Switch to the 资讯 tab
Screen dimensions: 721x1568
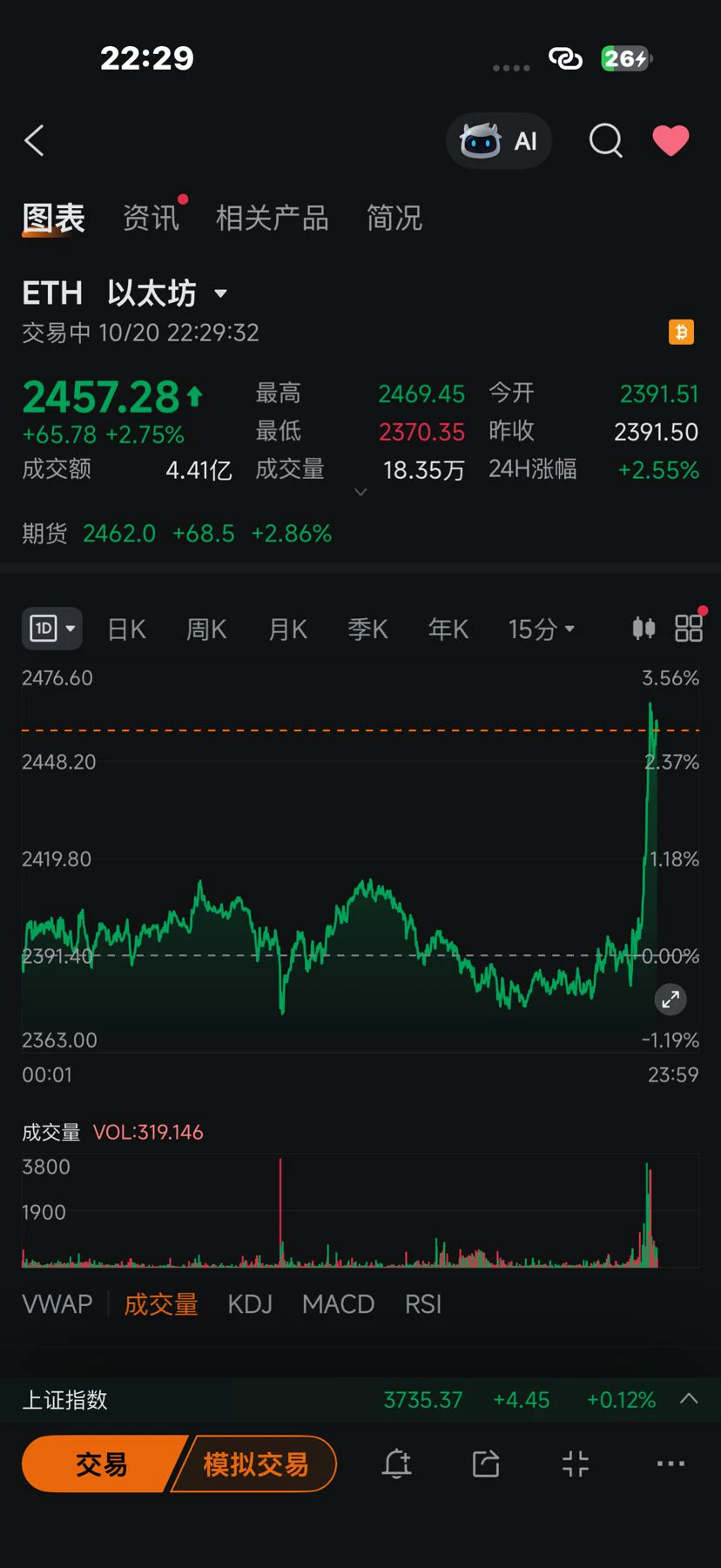(x=151, y=218)
